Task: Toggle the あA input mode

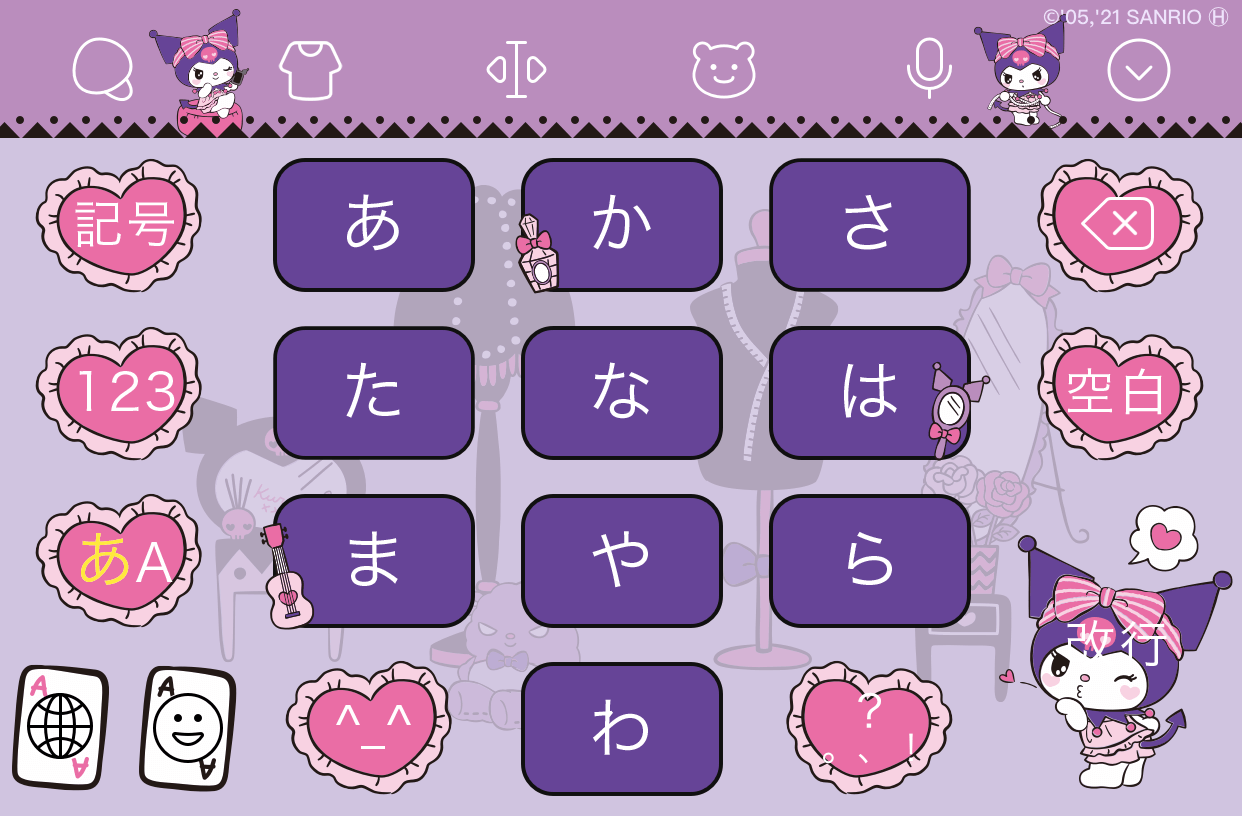Action: 120,560
